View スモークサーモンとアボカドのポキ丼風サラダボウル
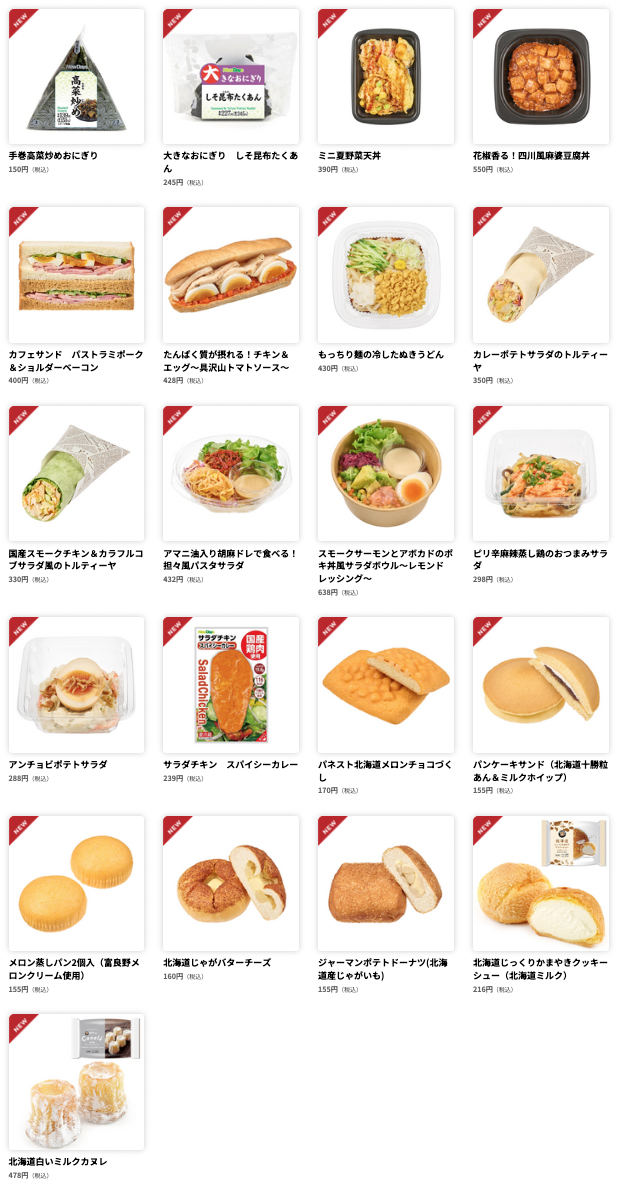 [386, 473]
